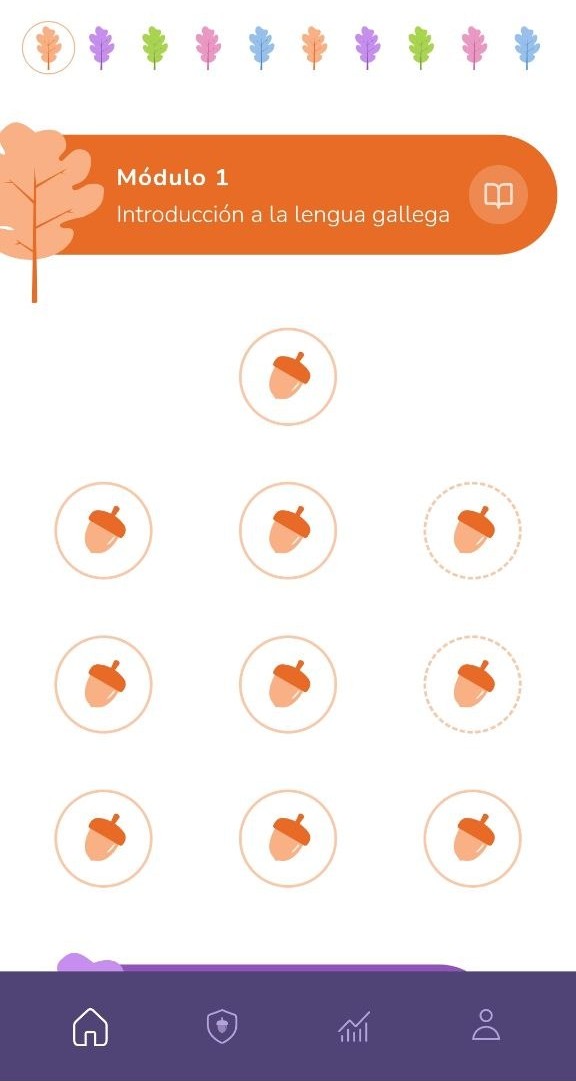Open the profile tab
The width and height of the screenshot is (576, 1081).
coord(486,1025)
